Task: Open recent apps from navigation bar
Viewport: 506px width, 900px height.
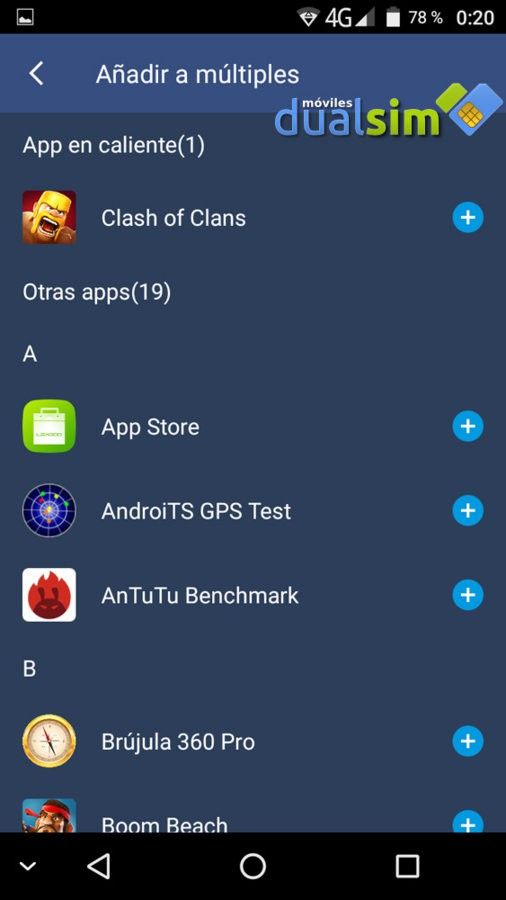Action: (x=407, y=866)
